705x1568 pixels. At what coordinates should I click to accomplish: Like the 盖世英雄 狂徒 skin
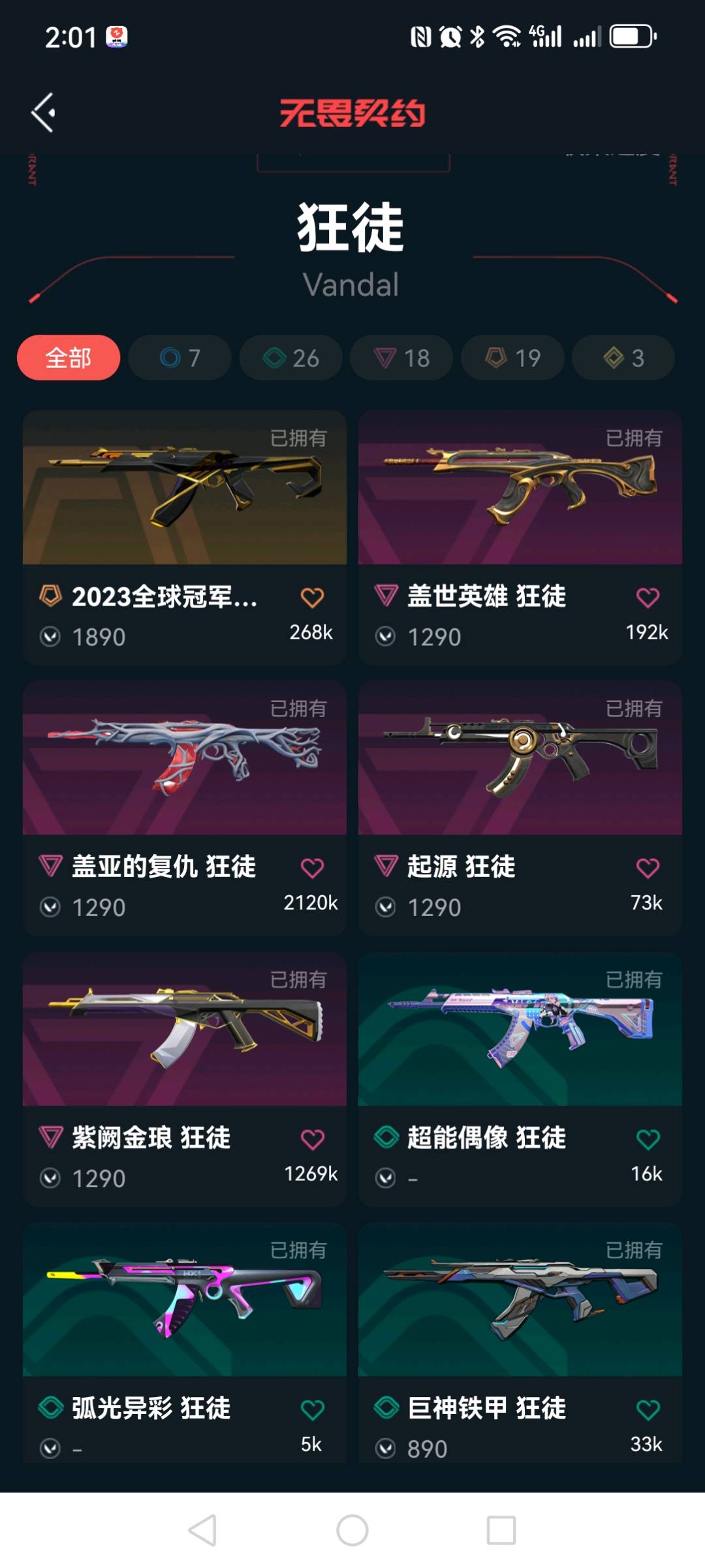pos(648,597)
